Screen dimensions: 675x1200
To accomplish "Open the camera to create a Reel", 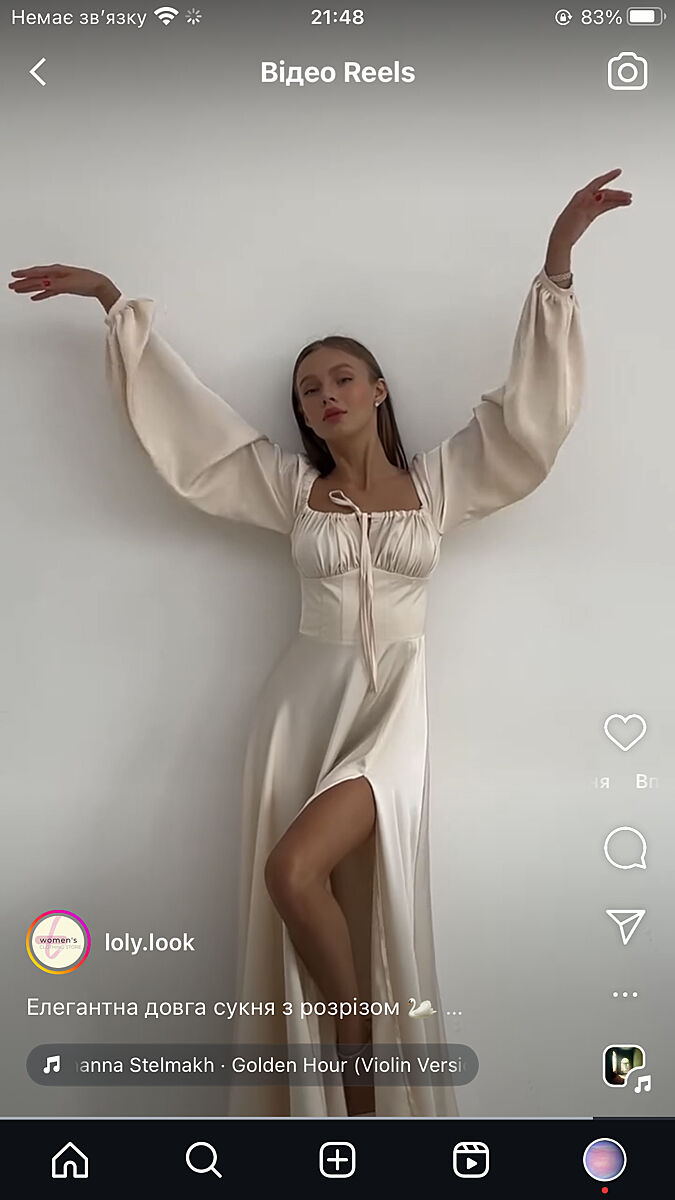I will pos(627,72).
